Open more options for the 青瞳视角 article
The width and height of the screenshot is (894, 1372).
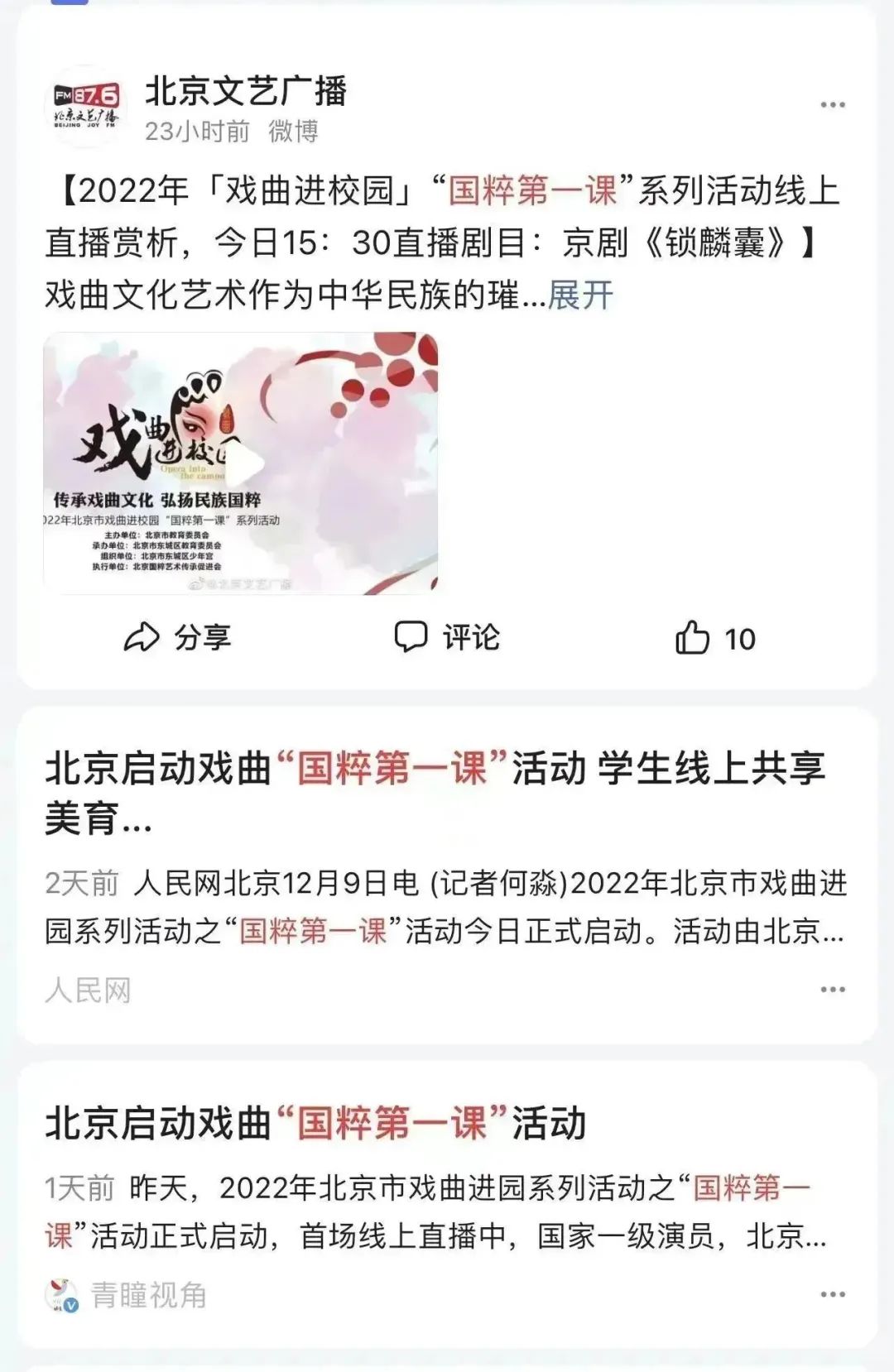[x=832, y=1294]
